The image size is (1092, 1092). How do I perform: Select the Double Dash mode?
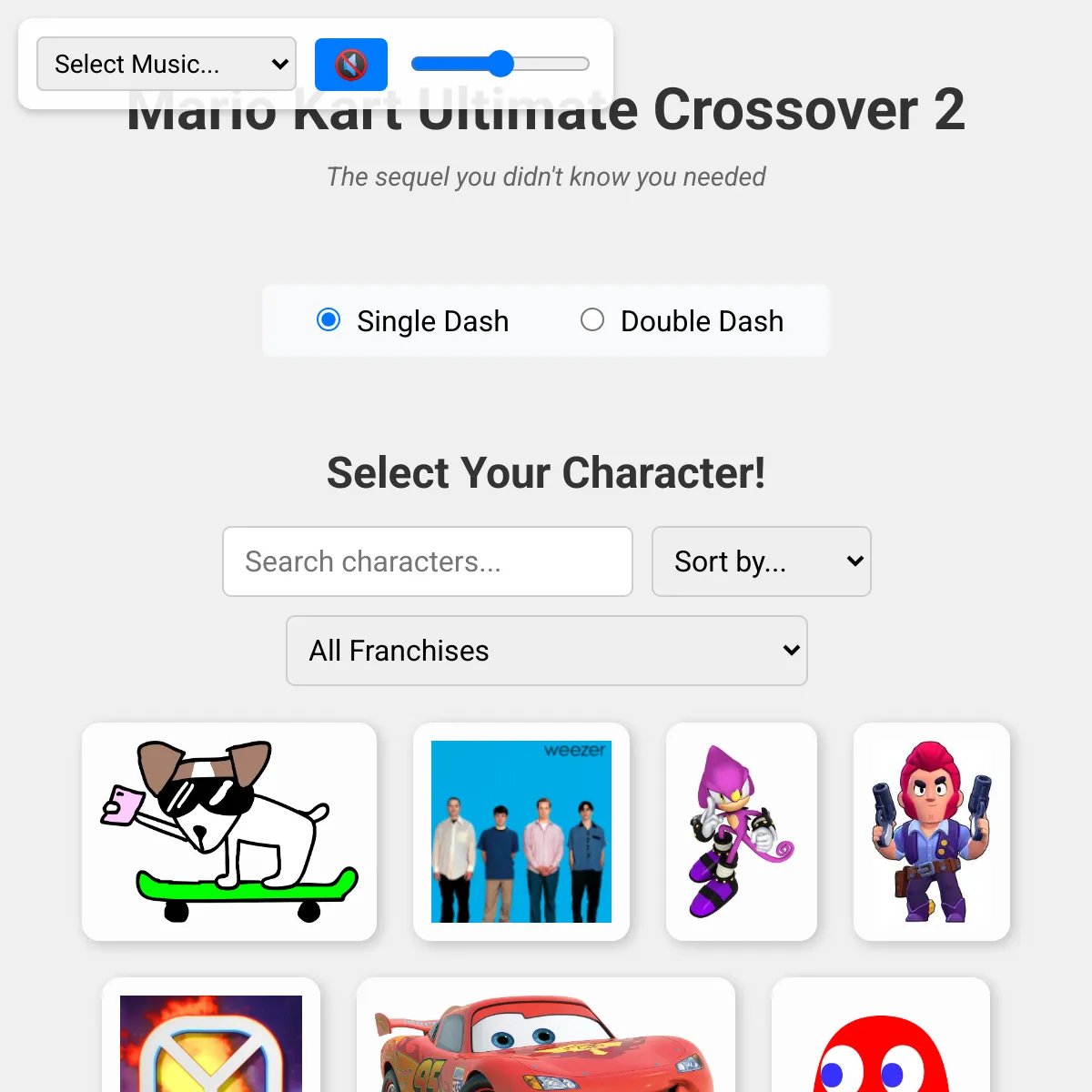click(x=592, y=320)
